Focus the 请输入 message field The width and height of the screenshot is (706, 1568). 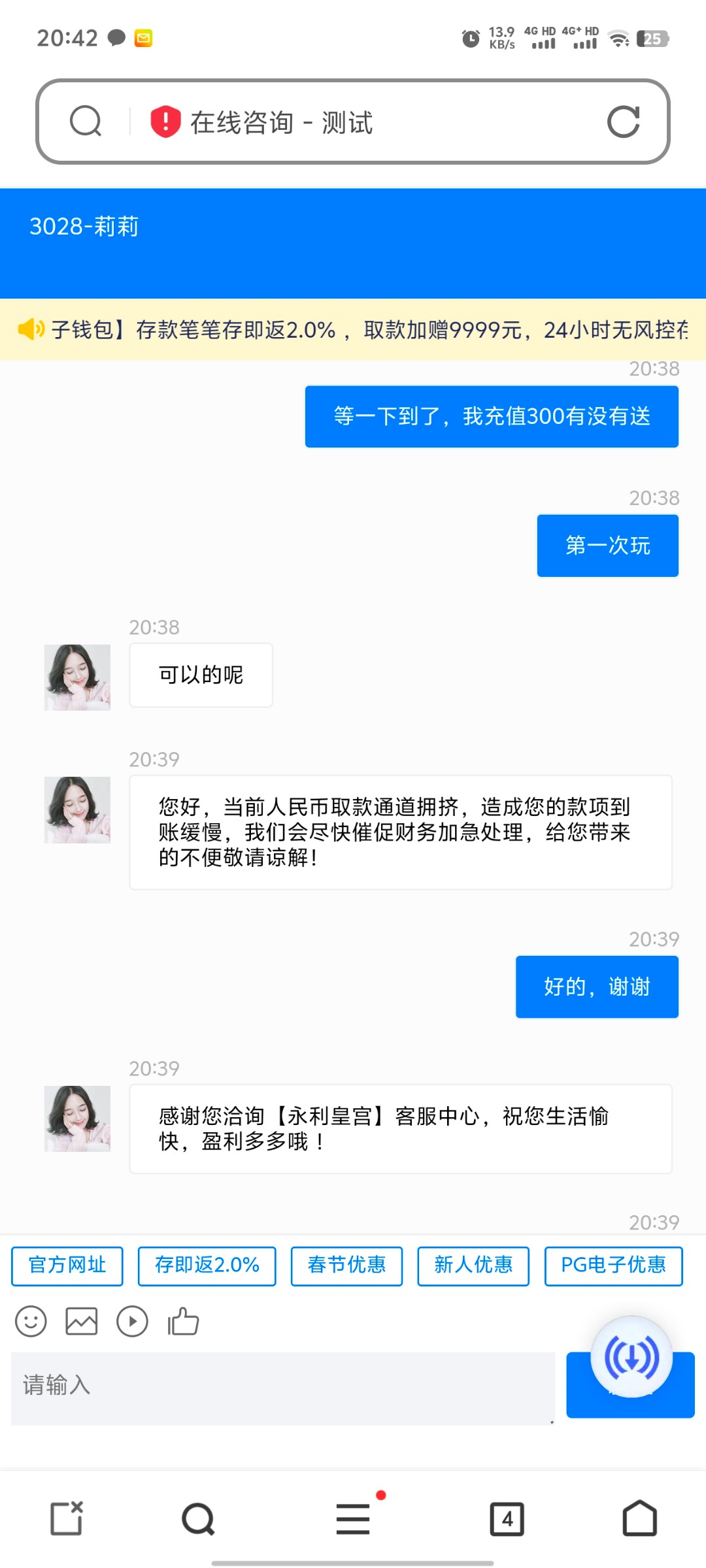[x=282, y=1386]
